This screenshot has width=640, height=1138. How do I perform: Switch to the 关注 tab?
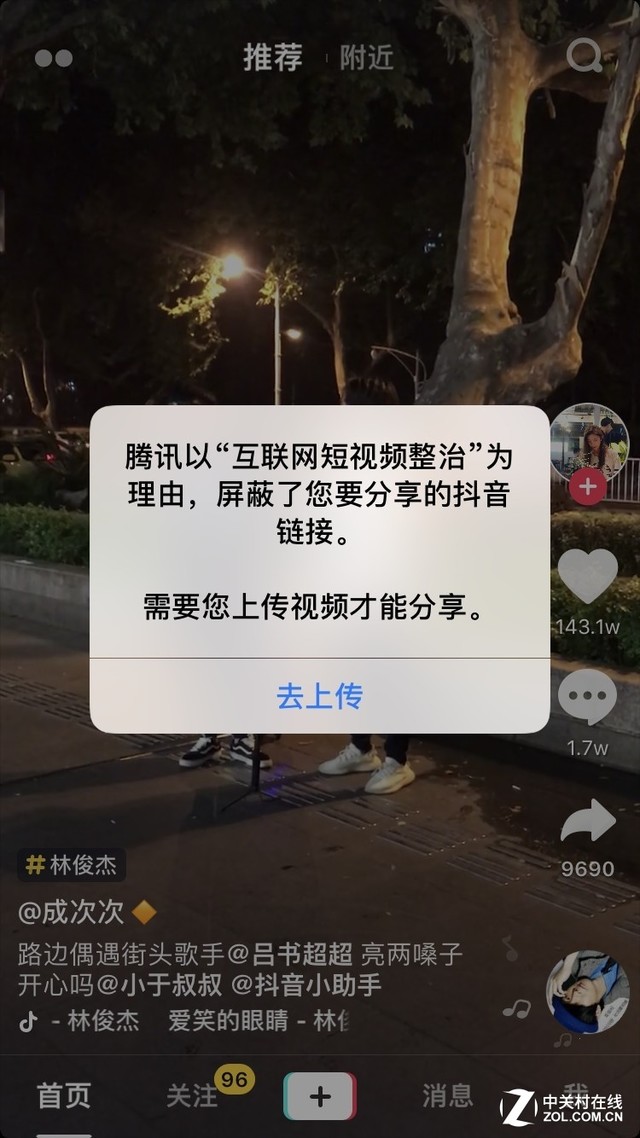coord(192,1095)
